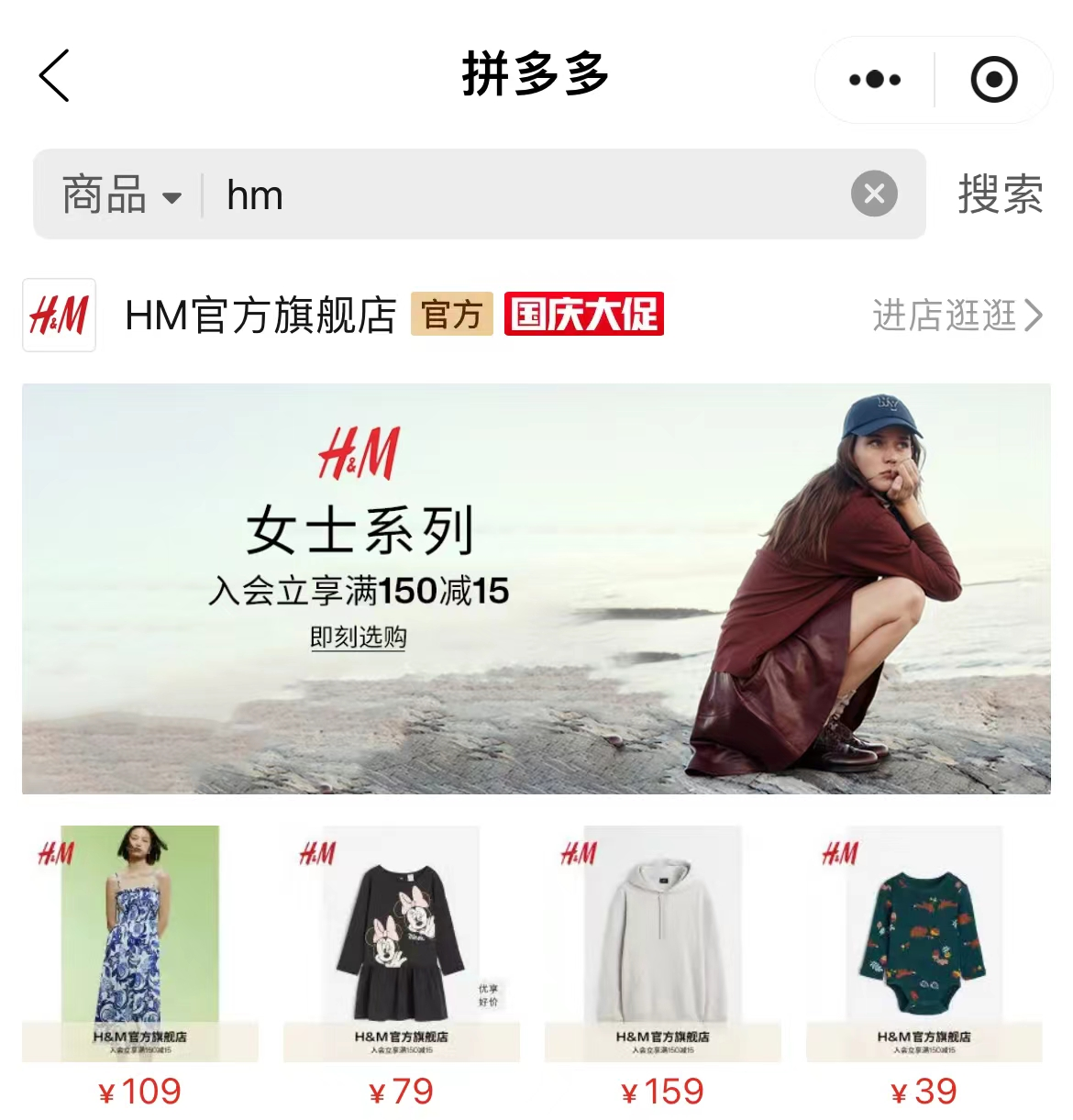Tap the 搜索 button
Screen dimensions: 1073x1120
pyautogui.click(x=1000, y=194)
